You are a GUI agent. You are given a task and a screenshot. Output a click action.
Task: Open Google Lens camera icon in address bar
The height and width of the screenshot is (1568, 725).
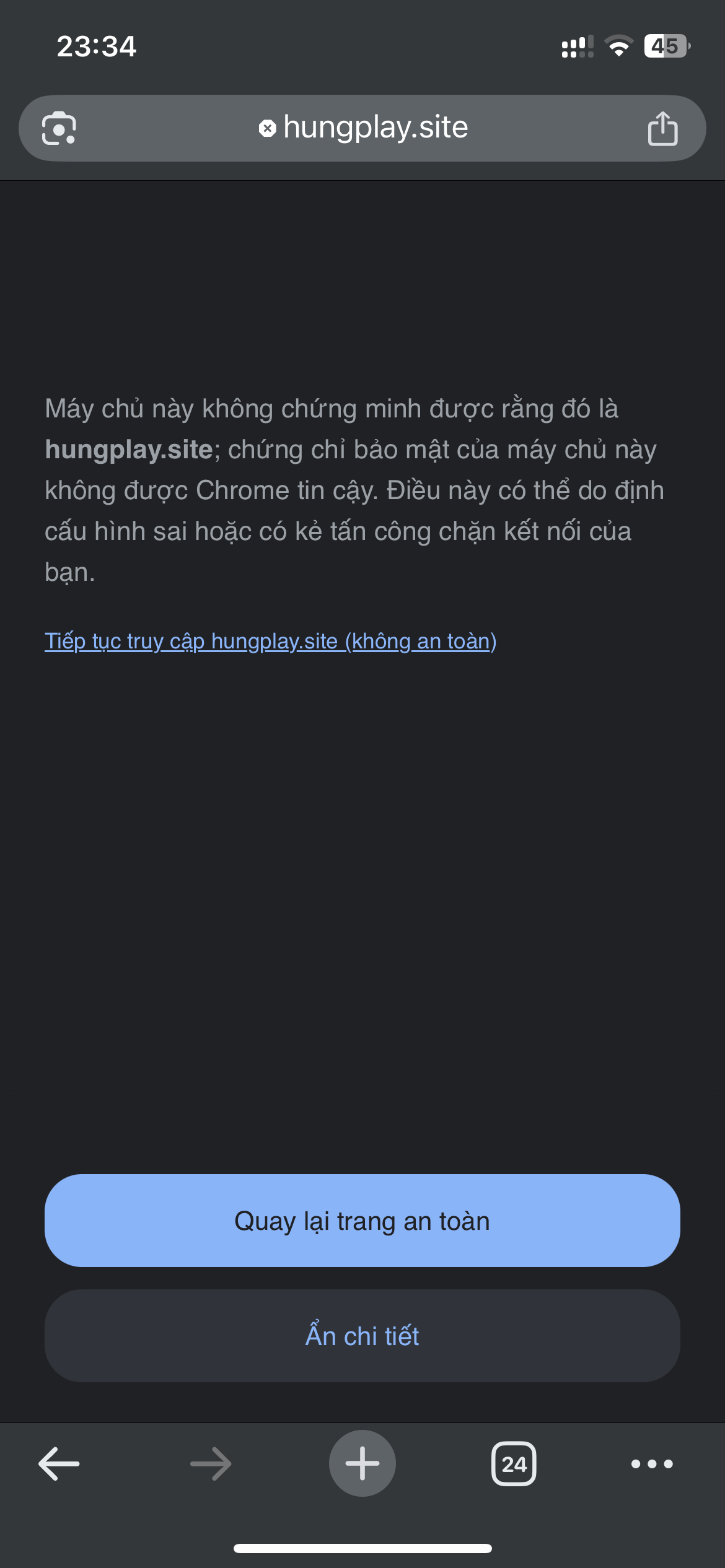pos(59,128)
